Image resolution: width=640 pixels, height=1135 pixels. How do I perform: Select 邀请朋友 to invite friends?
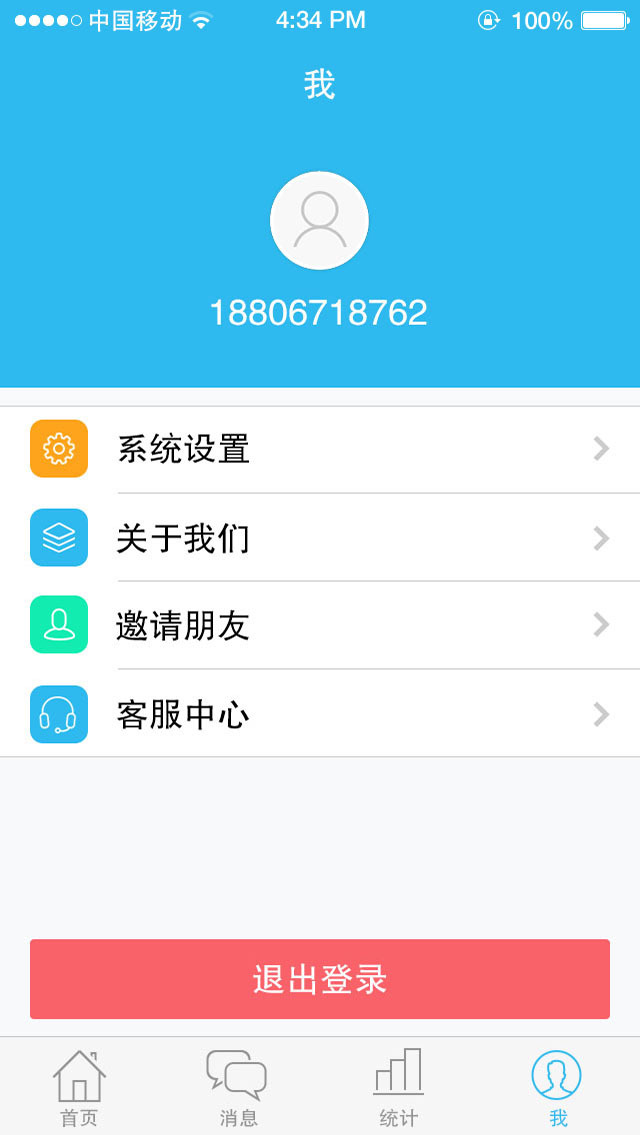click(320, 625)
